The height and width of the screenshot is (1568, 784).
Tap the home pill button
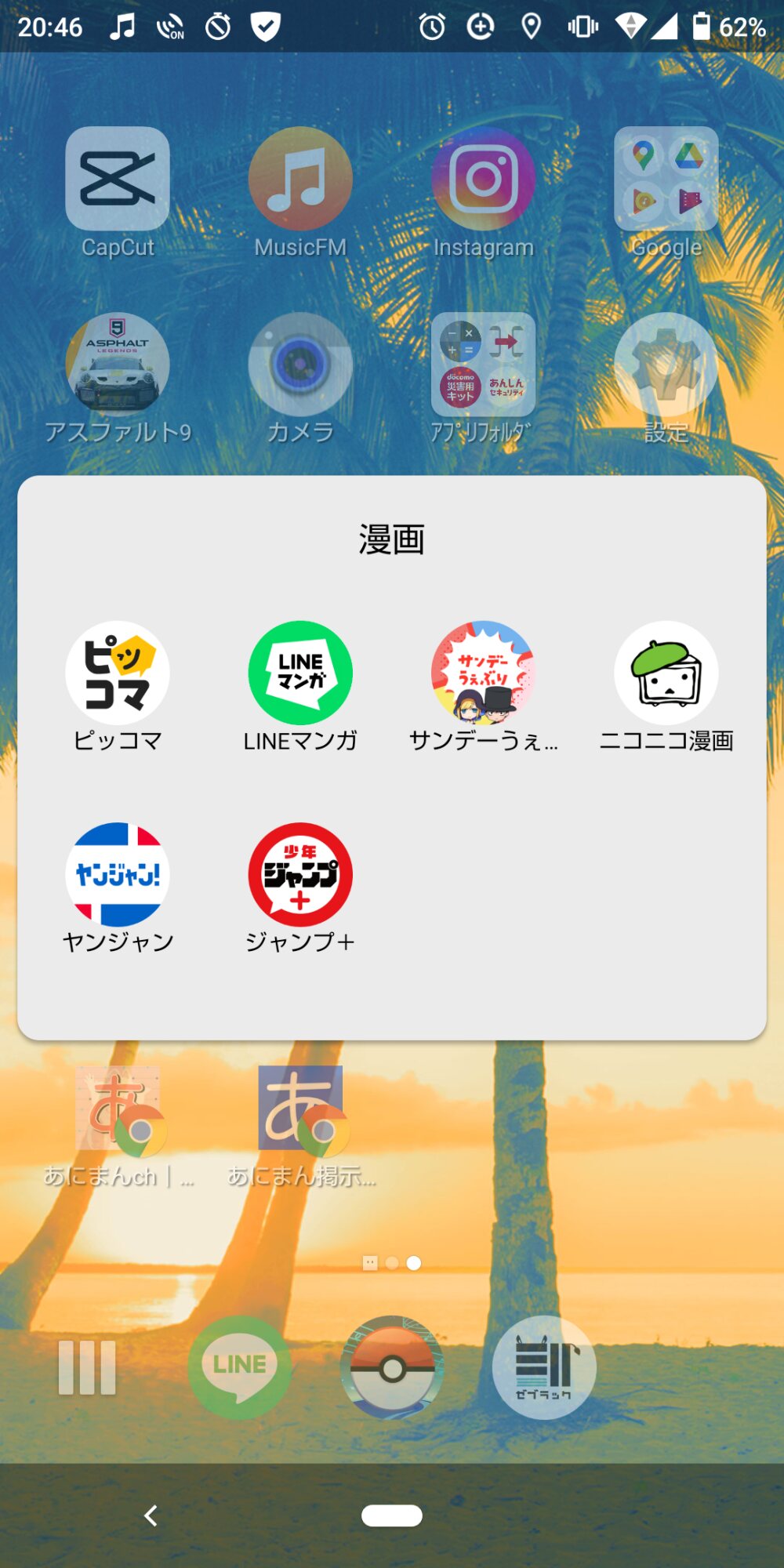point(392,1515)
